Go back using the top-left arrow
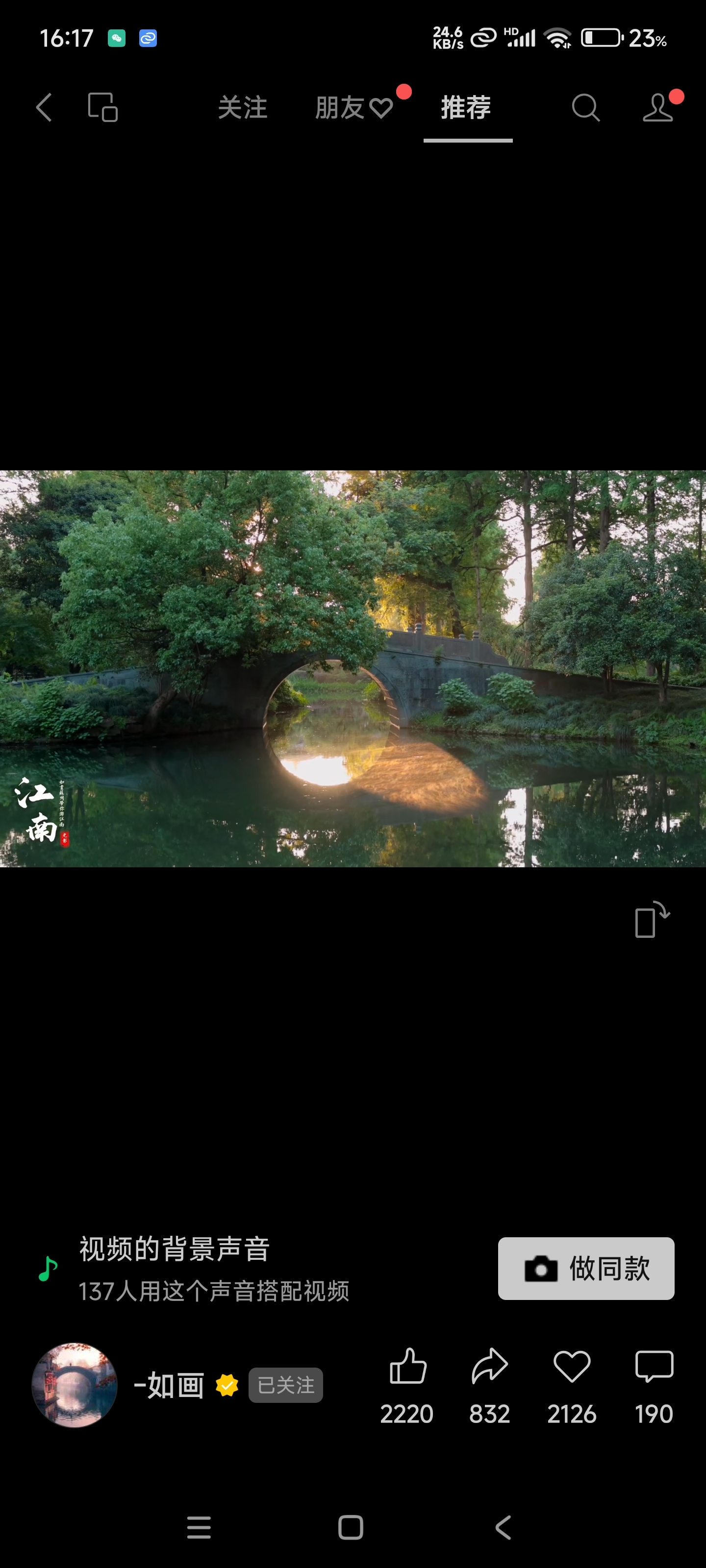The height and width of the screenshot is (1568, 706). 44,108
